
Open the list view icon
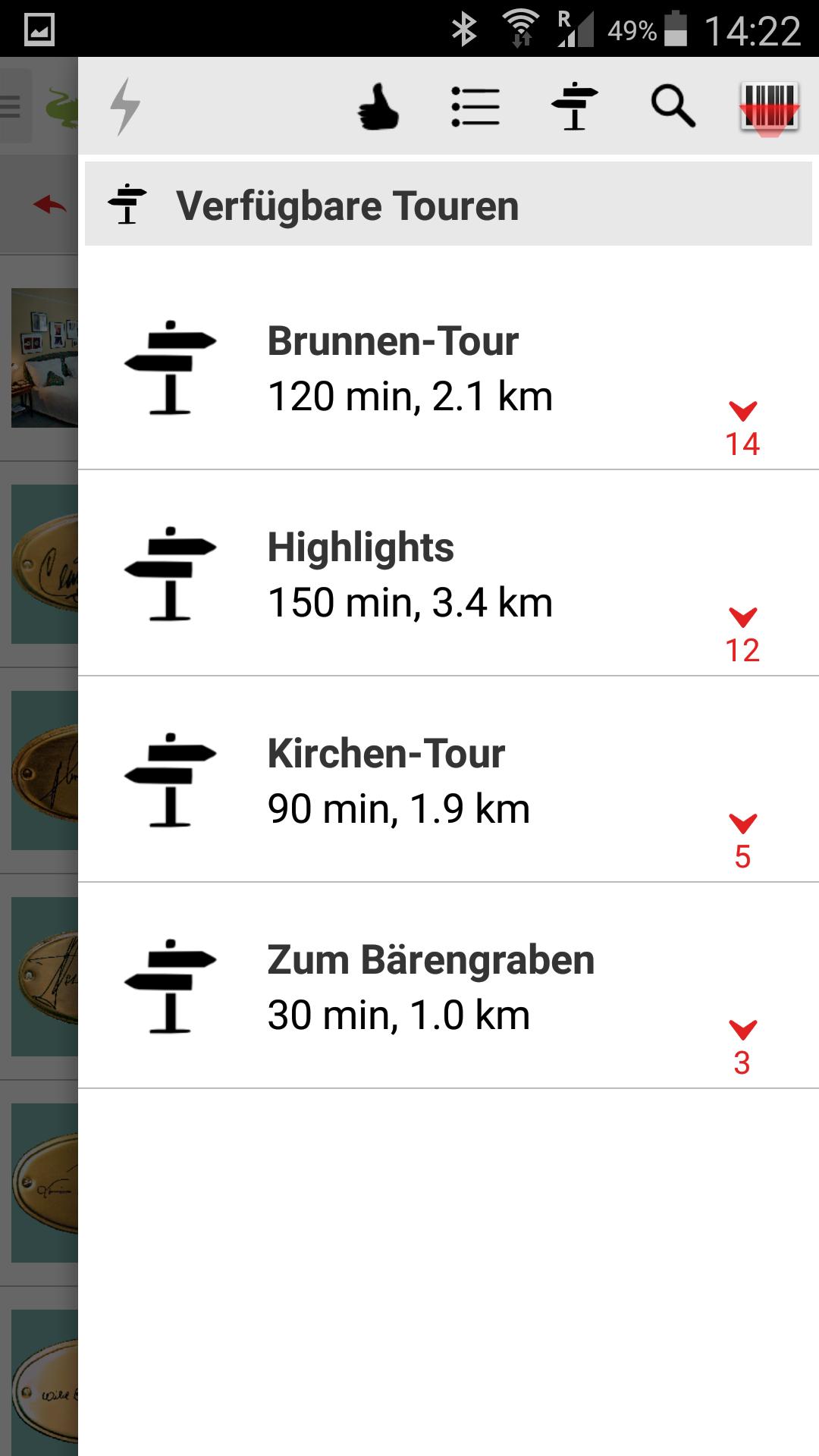click(475, 107)
